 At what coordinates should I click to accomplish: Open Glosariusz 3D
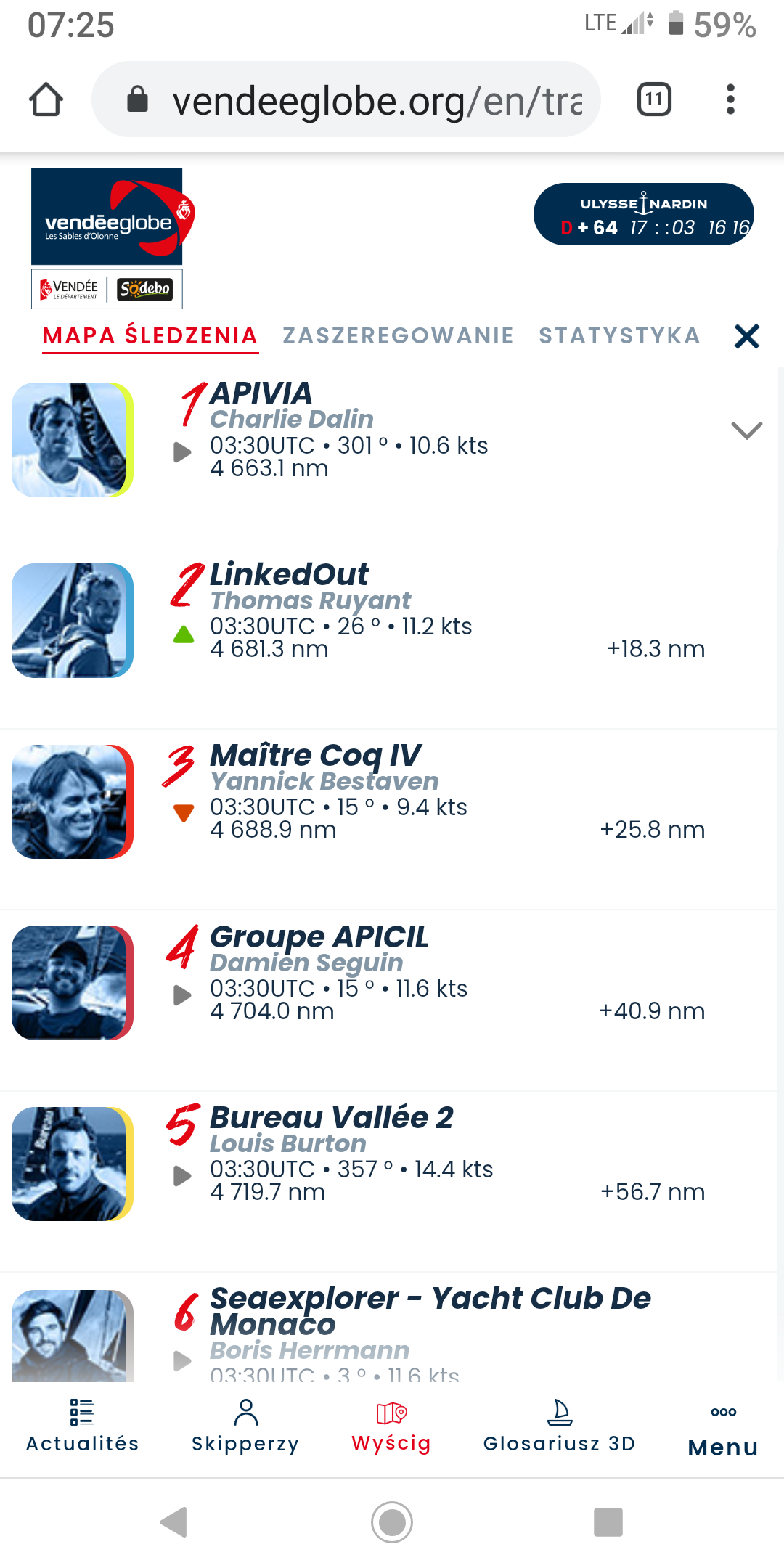[x=559, y=1426]
